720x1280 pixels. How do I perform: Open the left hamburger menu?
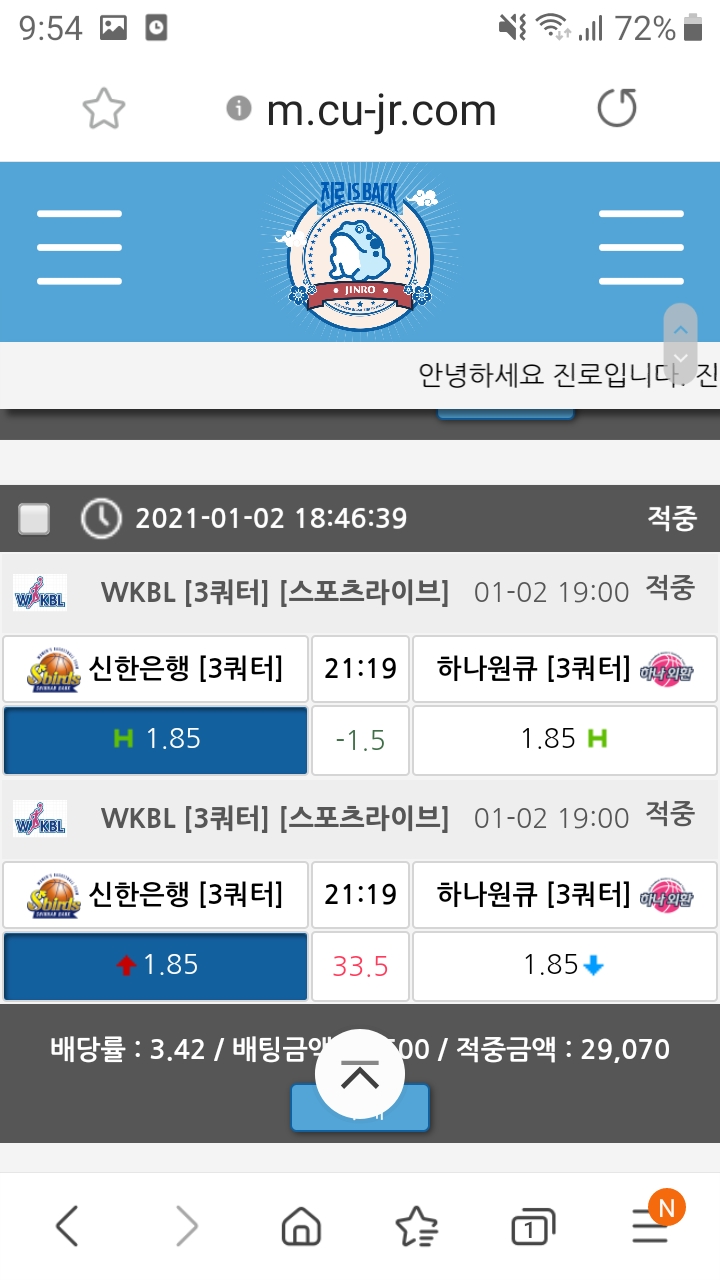pyautogui.click(x=79, y=248)
